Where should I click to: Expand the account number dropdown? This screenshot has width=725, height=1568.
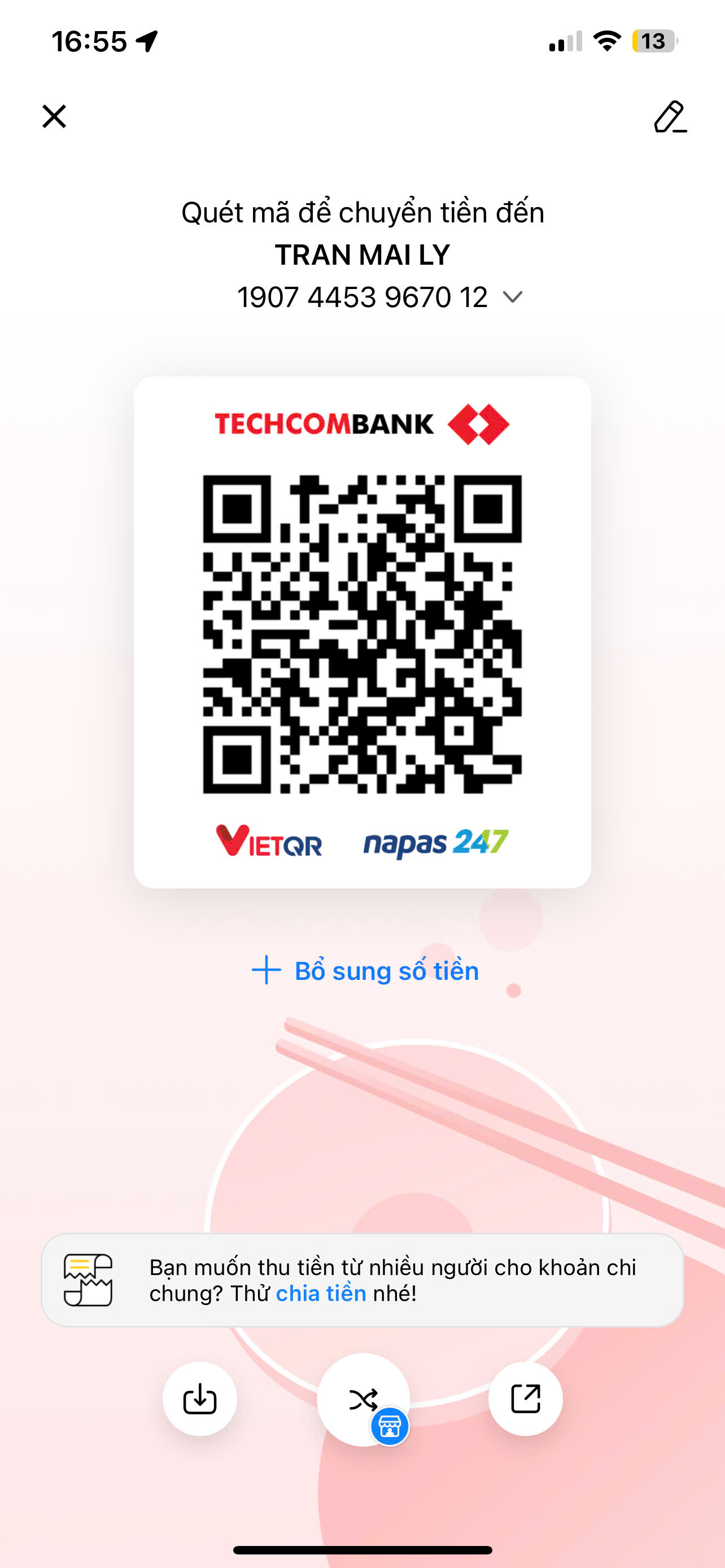(x=513, y=297)
